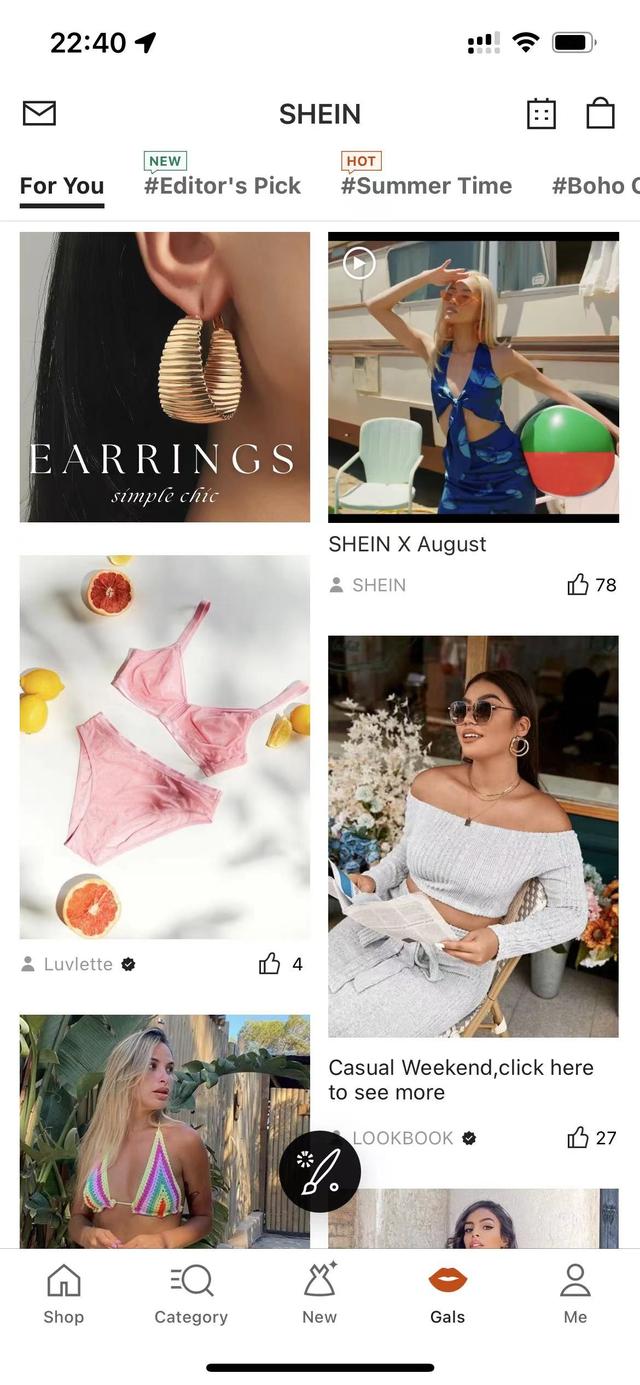Open the Casual Weekend lookbook post
The width and height of the screenshot is (640, 1385).
point(473,836)
